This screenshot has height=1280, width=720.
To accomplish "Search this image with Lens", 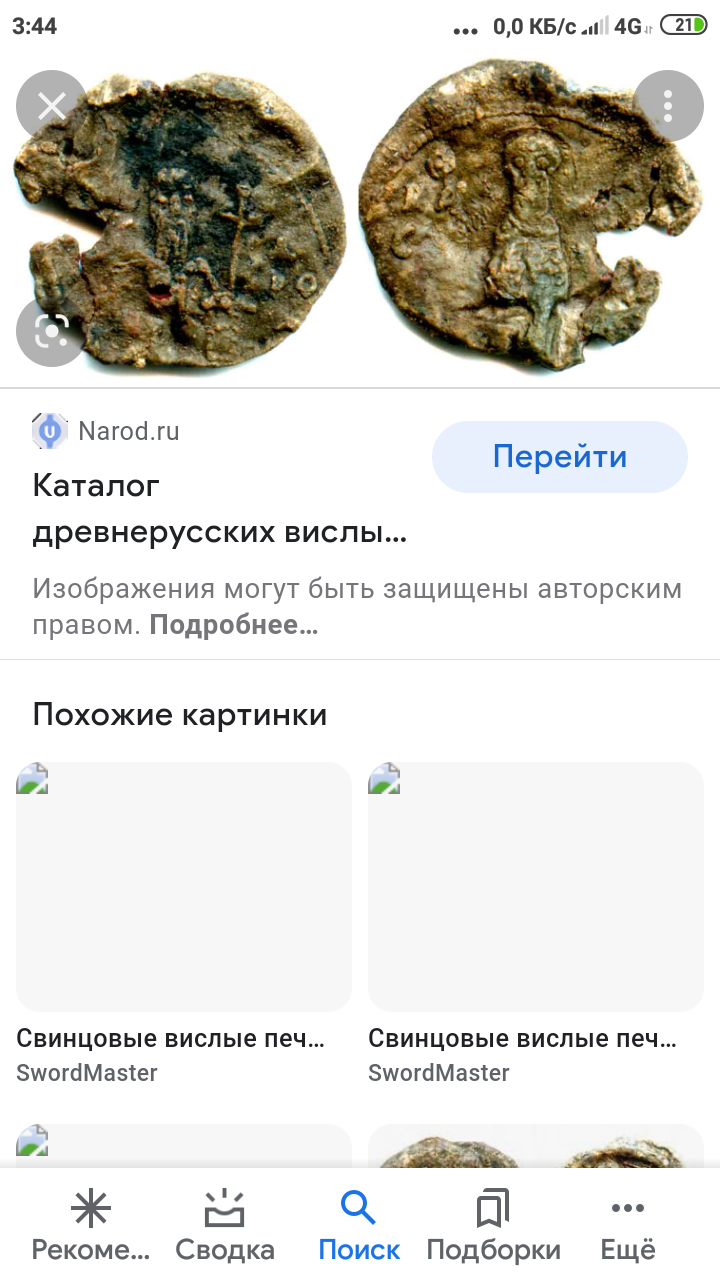I will pos(51,332).
